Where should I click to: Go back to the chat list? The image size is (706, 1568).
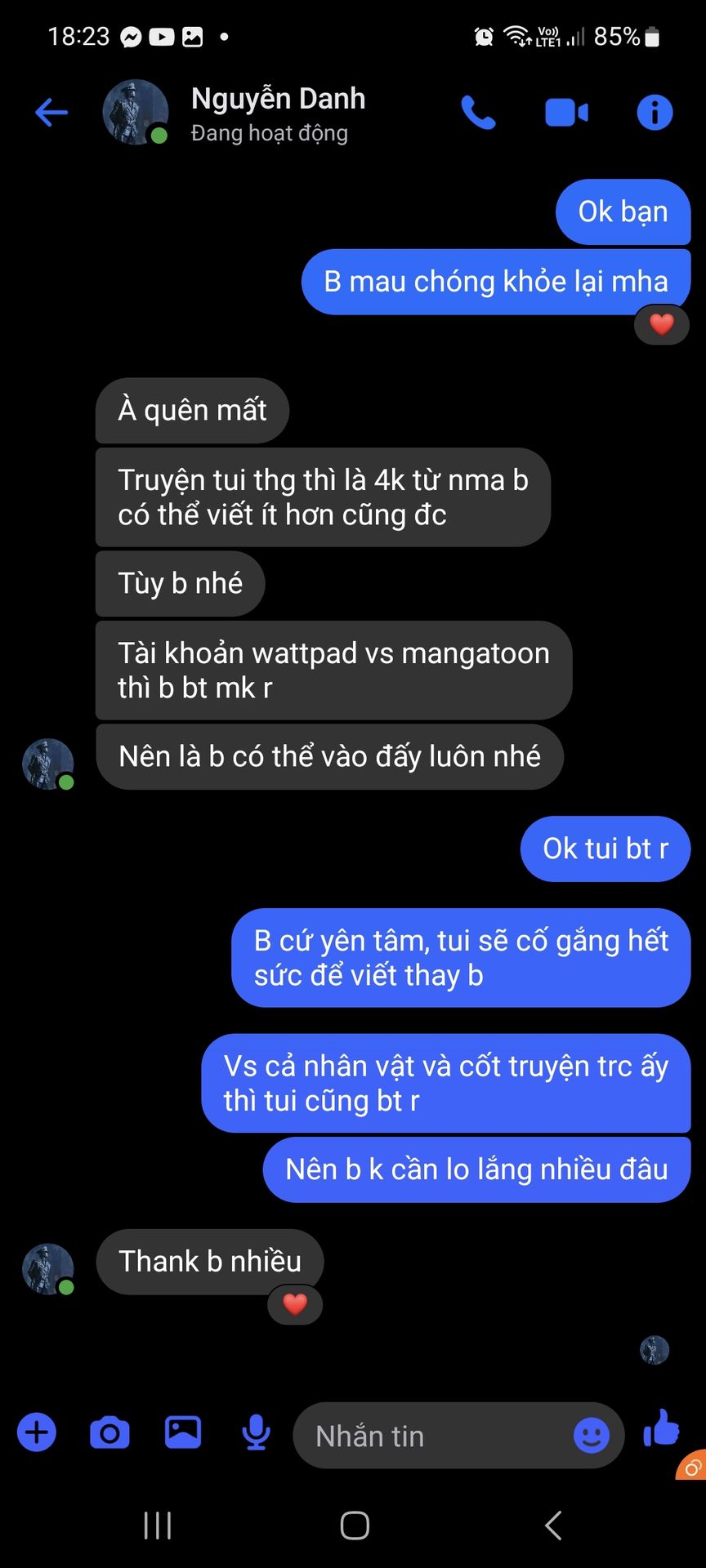pyautogui.click(x=51, y=113)
